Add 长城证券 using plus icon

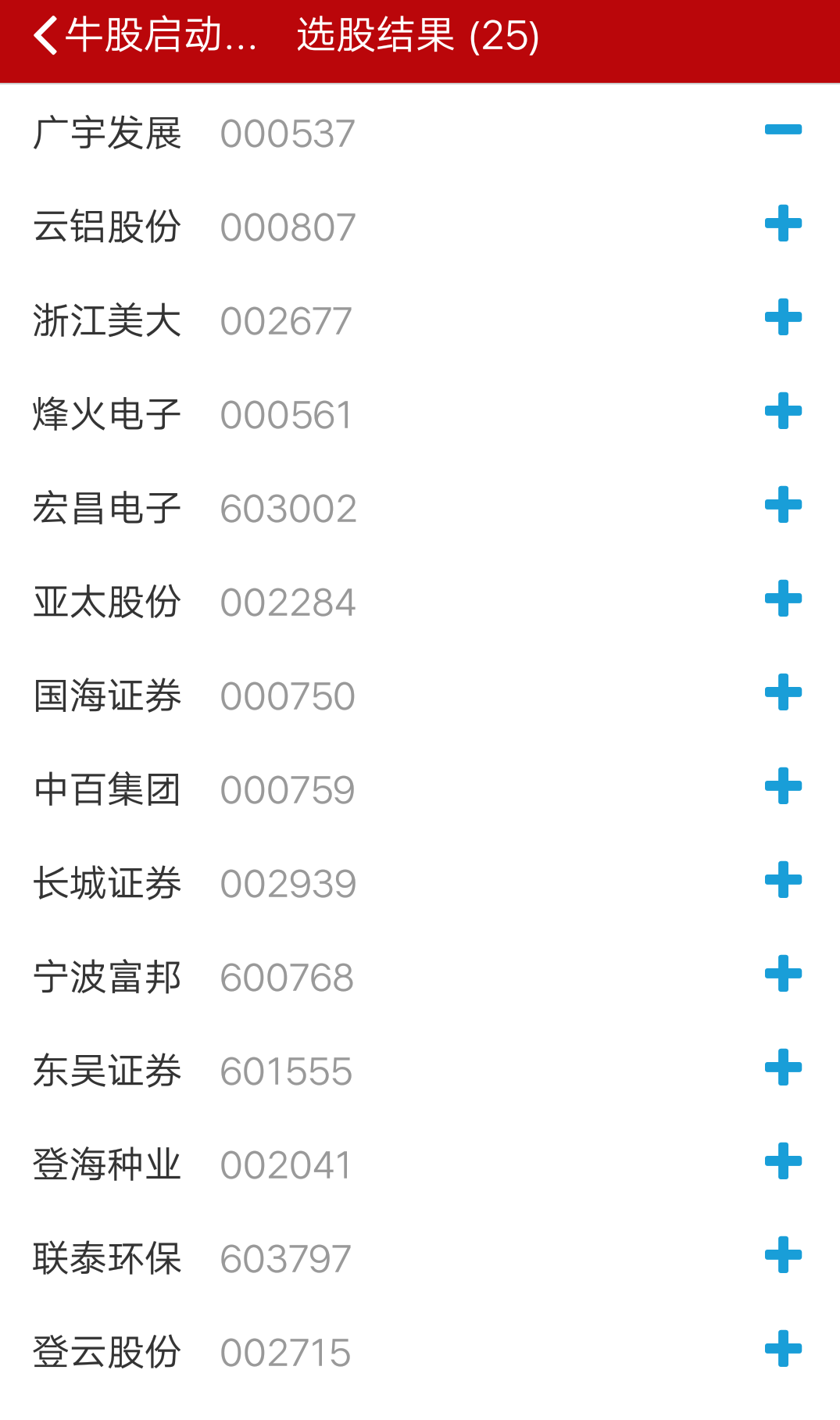pyautogui.click(x=784, y=882)
